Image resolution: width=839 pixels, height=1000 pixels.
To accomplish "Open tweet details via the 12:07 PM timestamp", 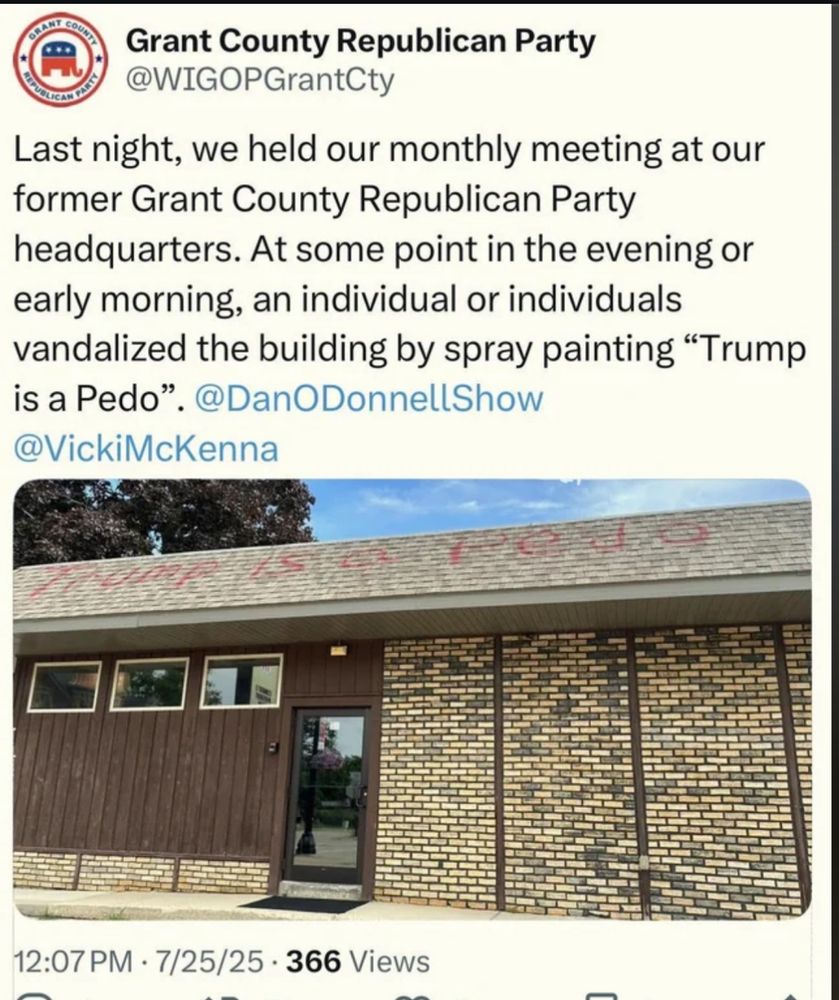I will click(62, 961).
